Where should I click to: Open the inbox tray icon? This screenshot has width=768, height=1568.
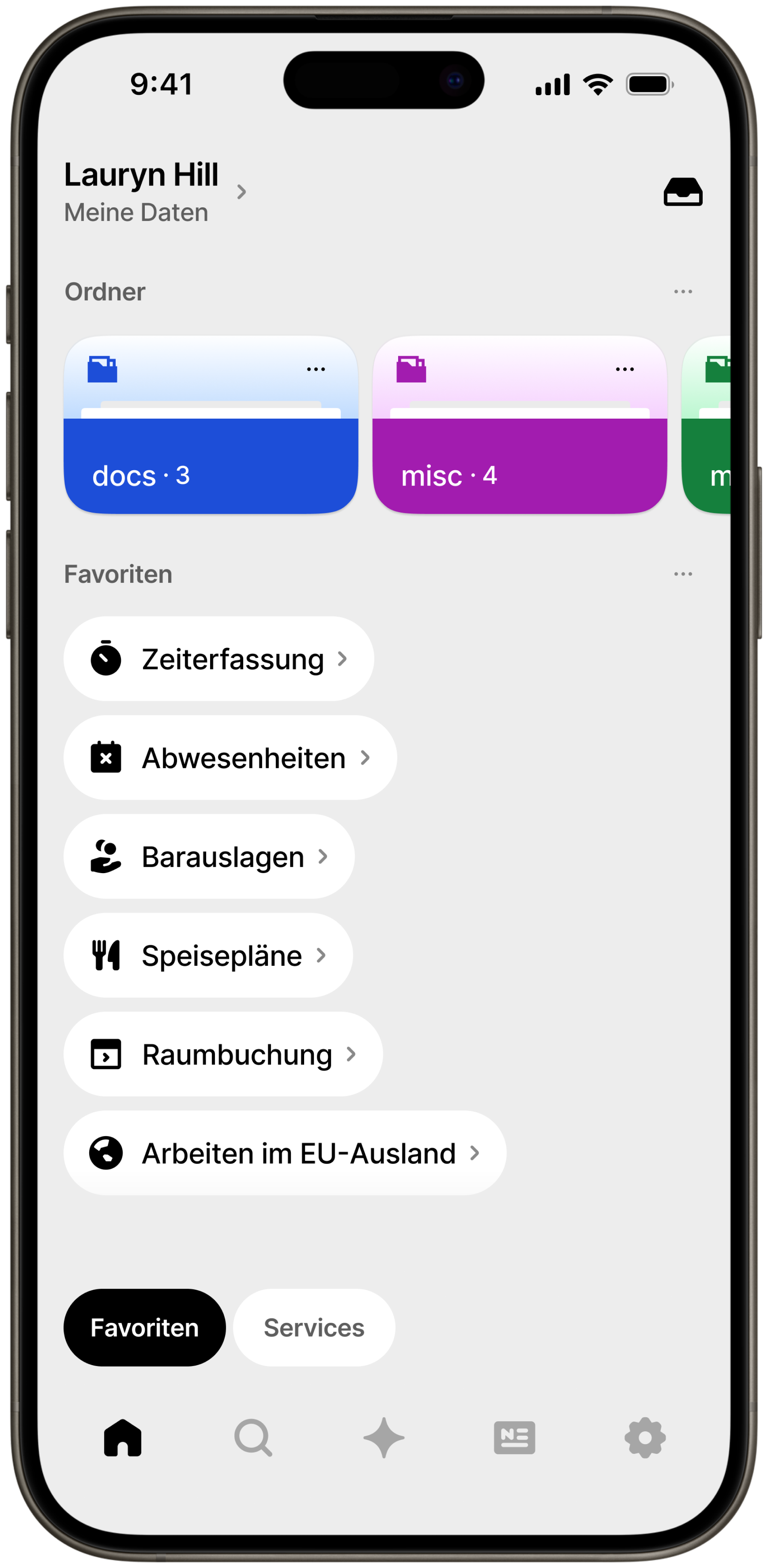click(682, 192)
